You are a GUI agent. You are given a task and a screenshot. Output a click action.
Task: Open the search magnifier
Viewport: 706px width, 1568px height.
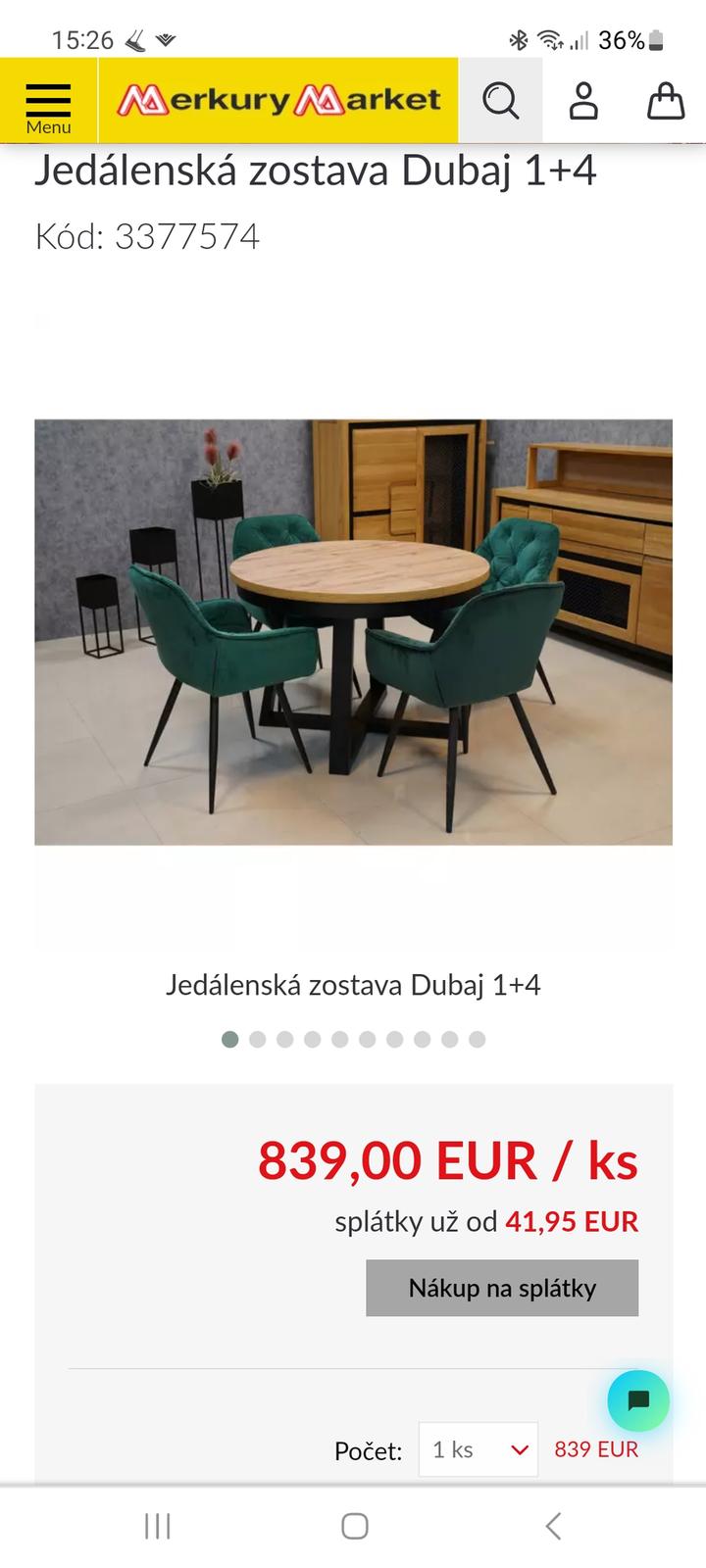pyautogui.click(x=500, y=101)
